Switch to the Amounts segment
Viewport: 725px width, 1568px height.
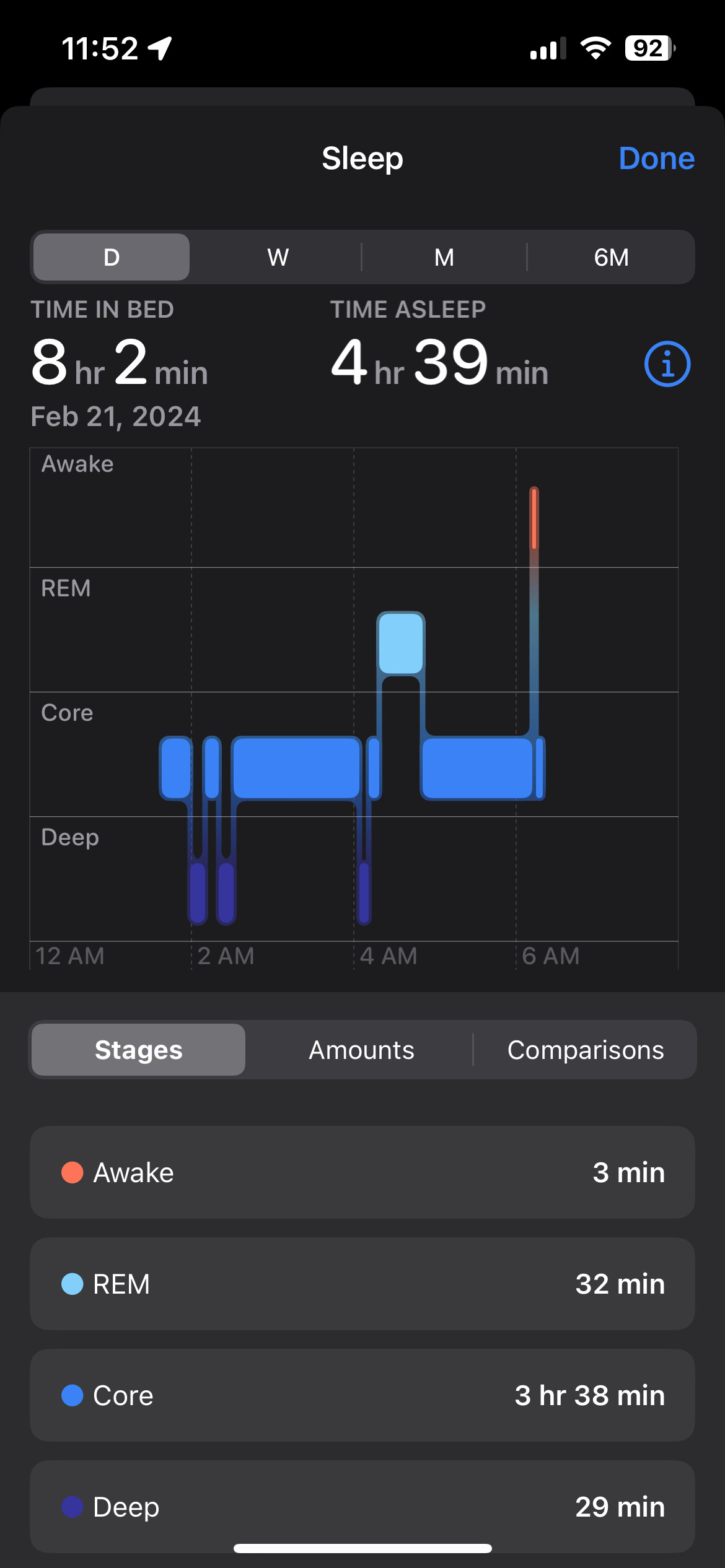coord(361,1050)
